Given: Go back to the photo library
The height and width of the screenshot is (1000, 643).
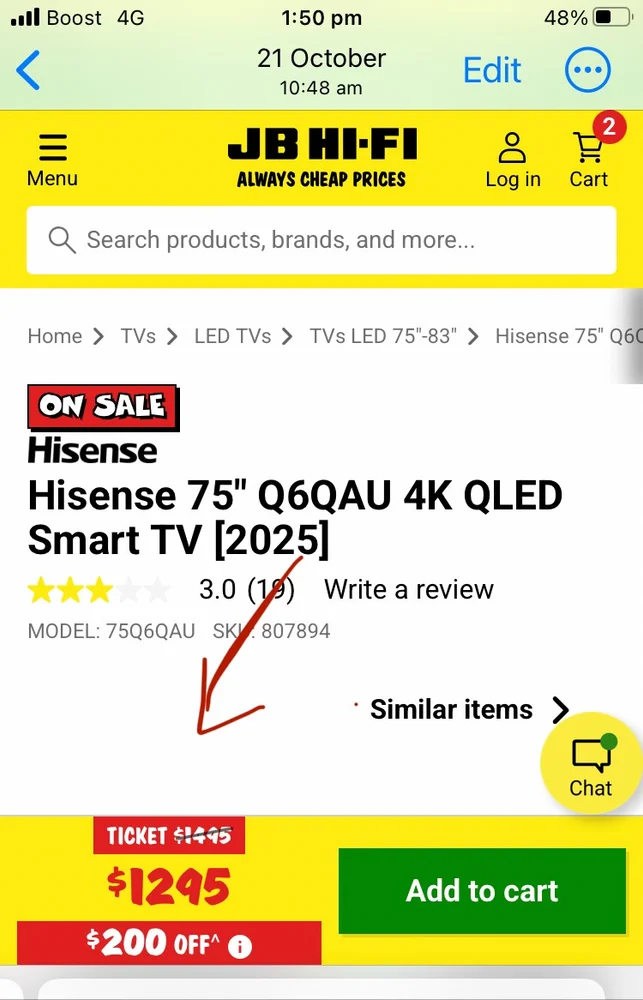Looking at the screenshot, I should (x=29, y=71).
